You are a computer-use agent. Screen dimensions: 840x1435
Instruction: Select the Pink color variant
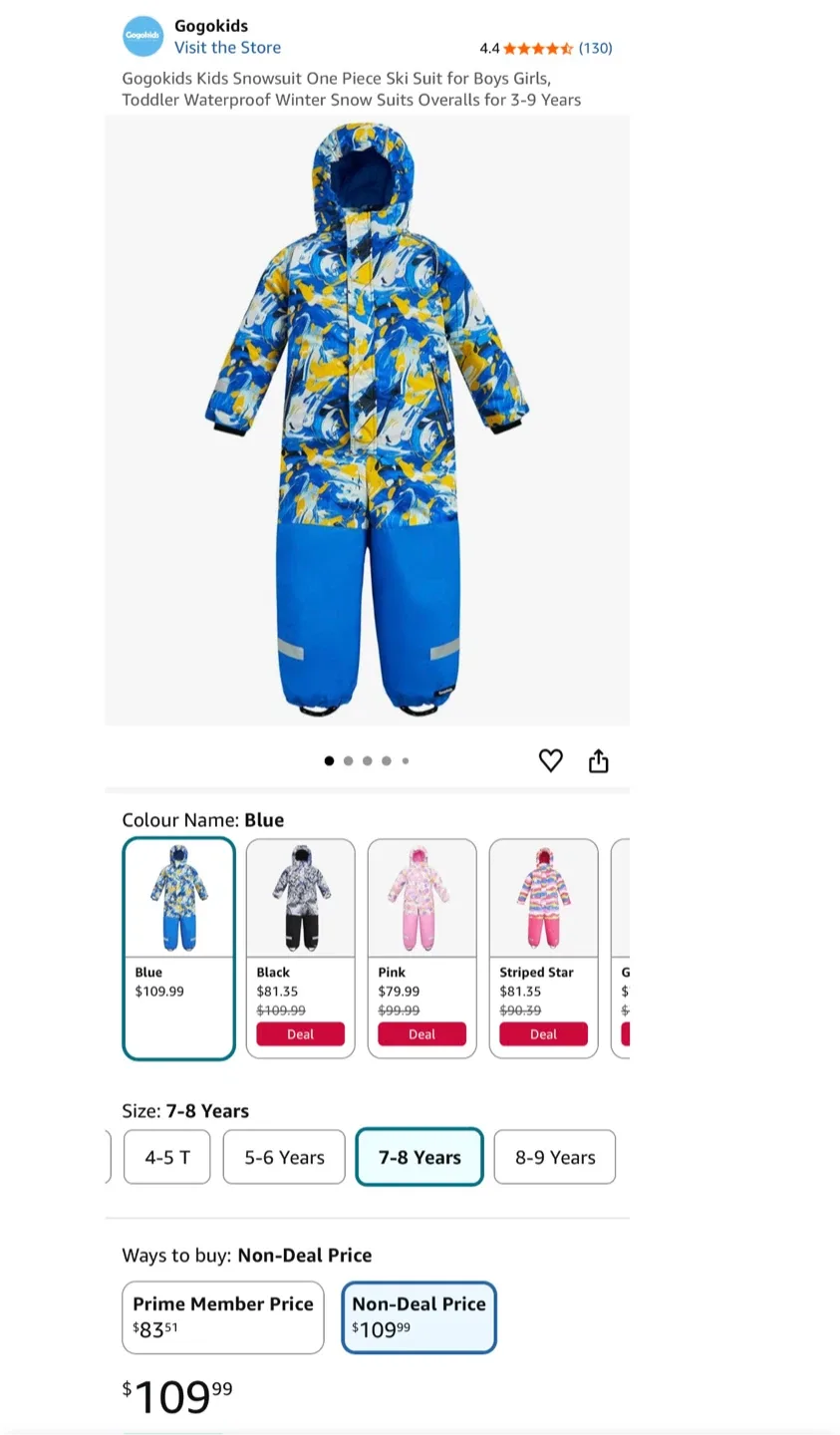[421, 947]
